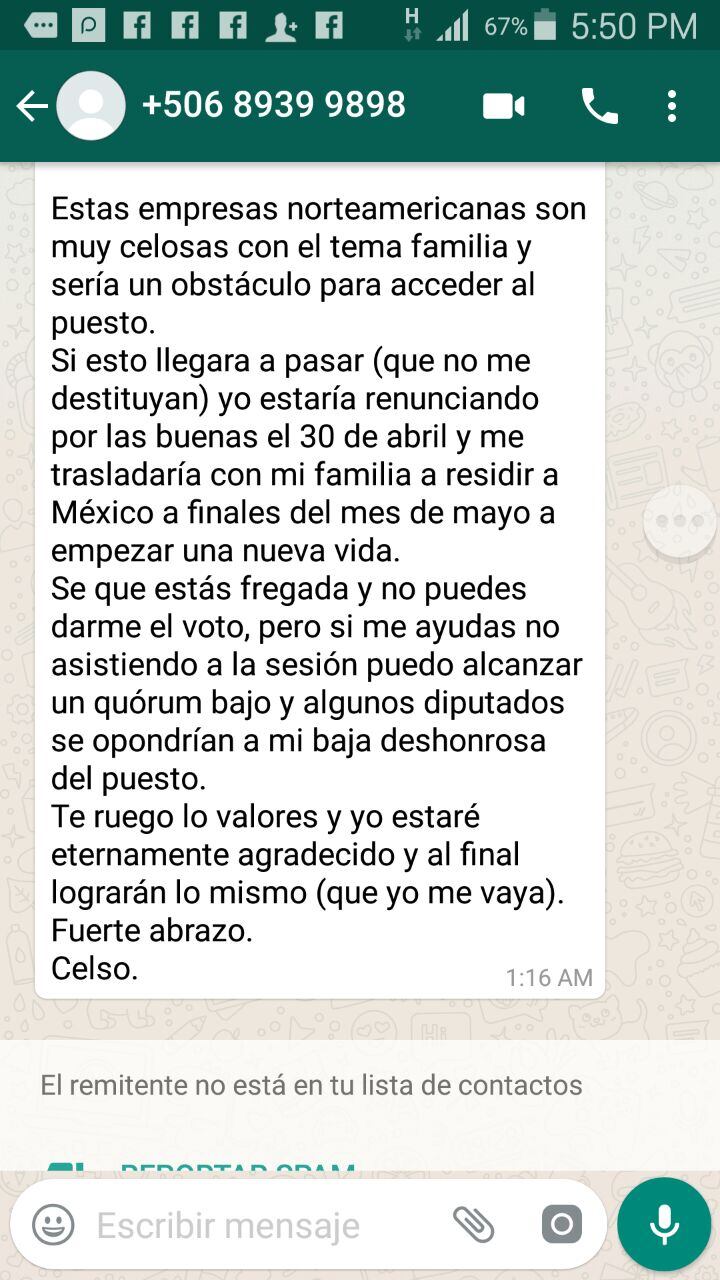Open the overflow menu
Screen dimensions: 720x1280
click(x=672, y=106)
